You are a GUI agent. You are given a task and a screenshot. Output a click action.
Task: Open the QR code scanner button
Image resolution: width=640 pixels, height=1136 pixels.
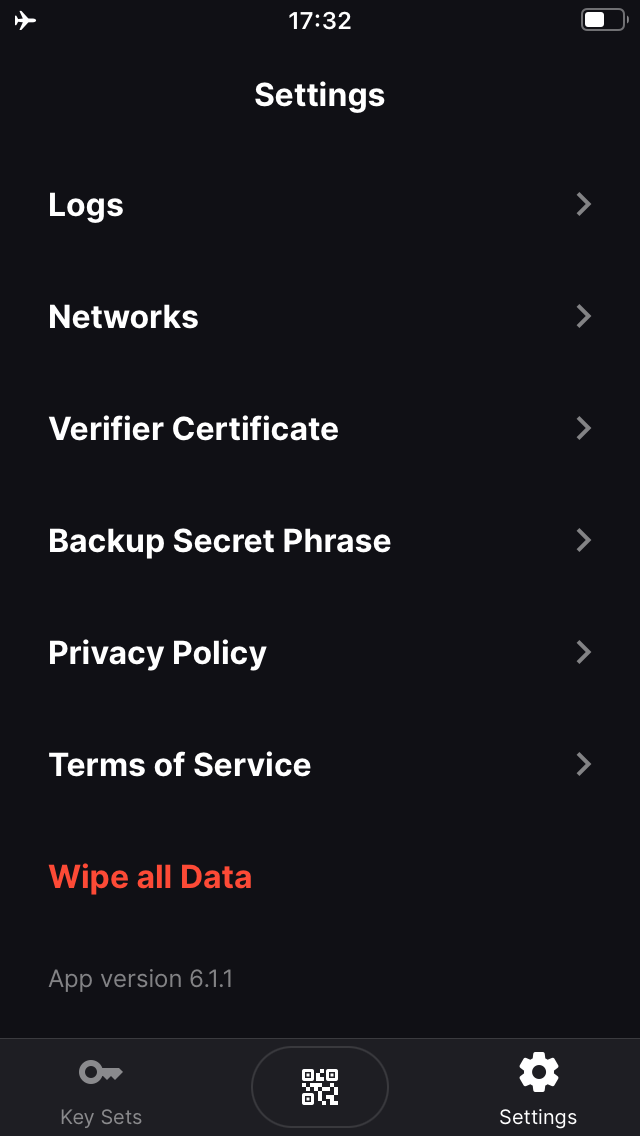(x=320, y=1087)
